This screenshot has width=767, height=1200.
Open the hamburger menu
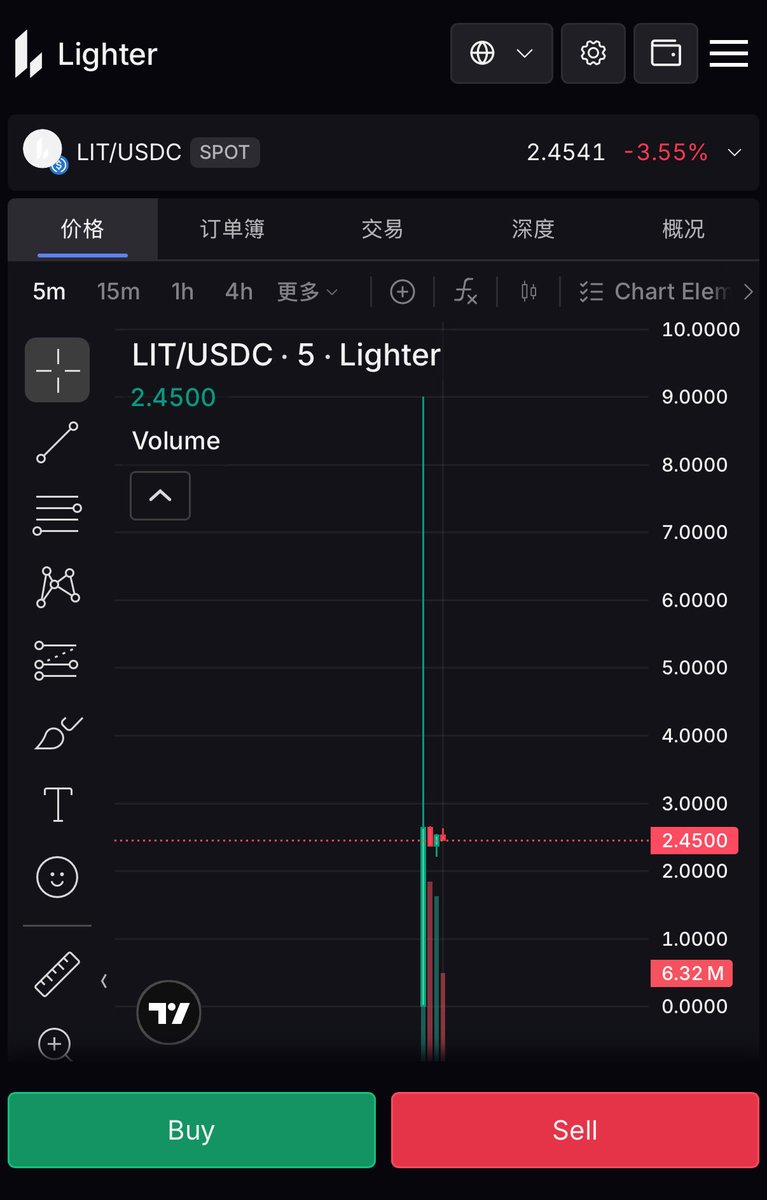(x=729, y=53)
